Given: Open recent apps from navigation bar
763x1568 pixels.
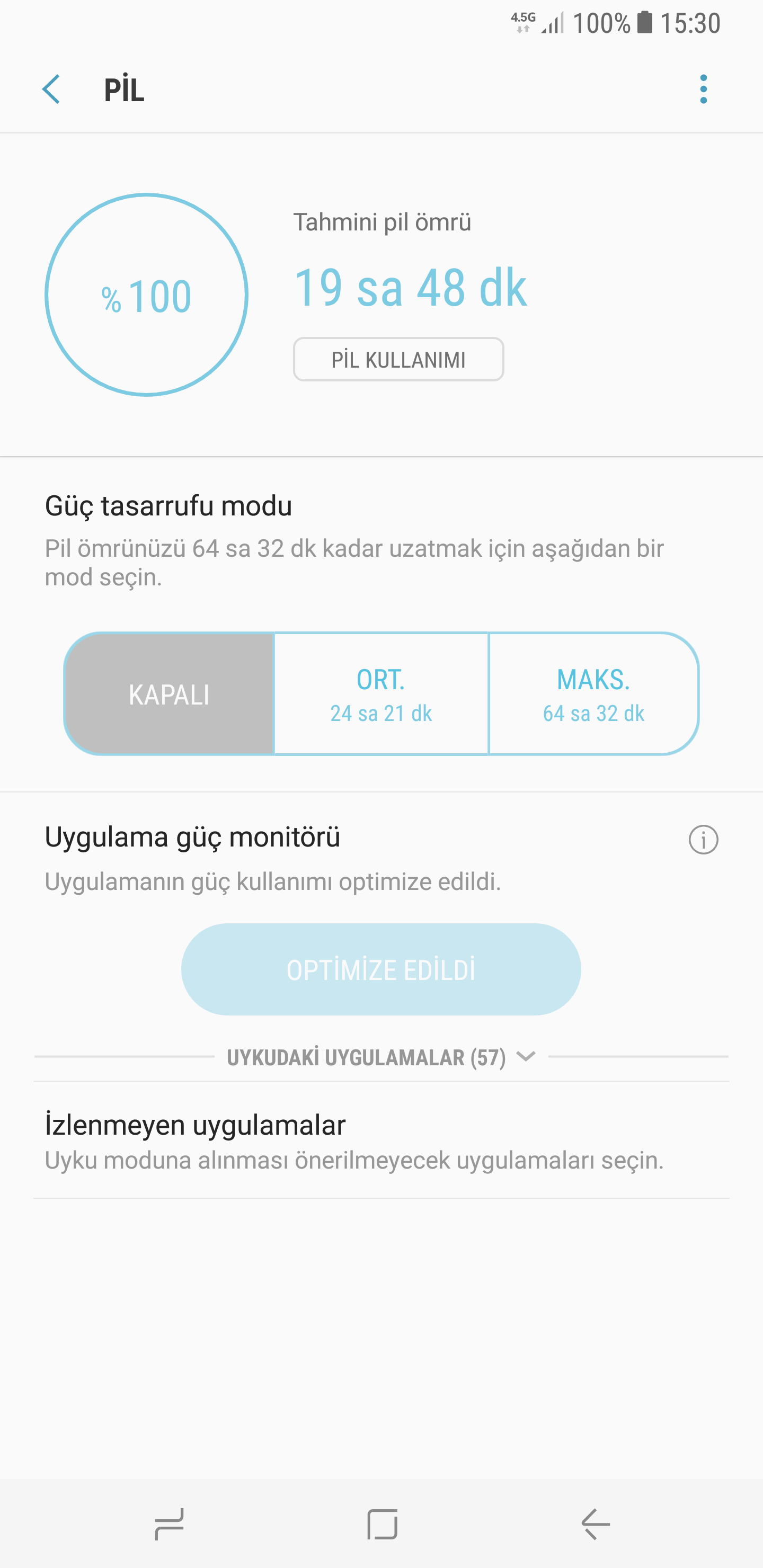Looking at the screenshot, I should [168, 1524].
